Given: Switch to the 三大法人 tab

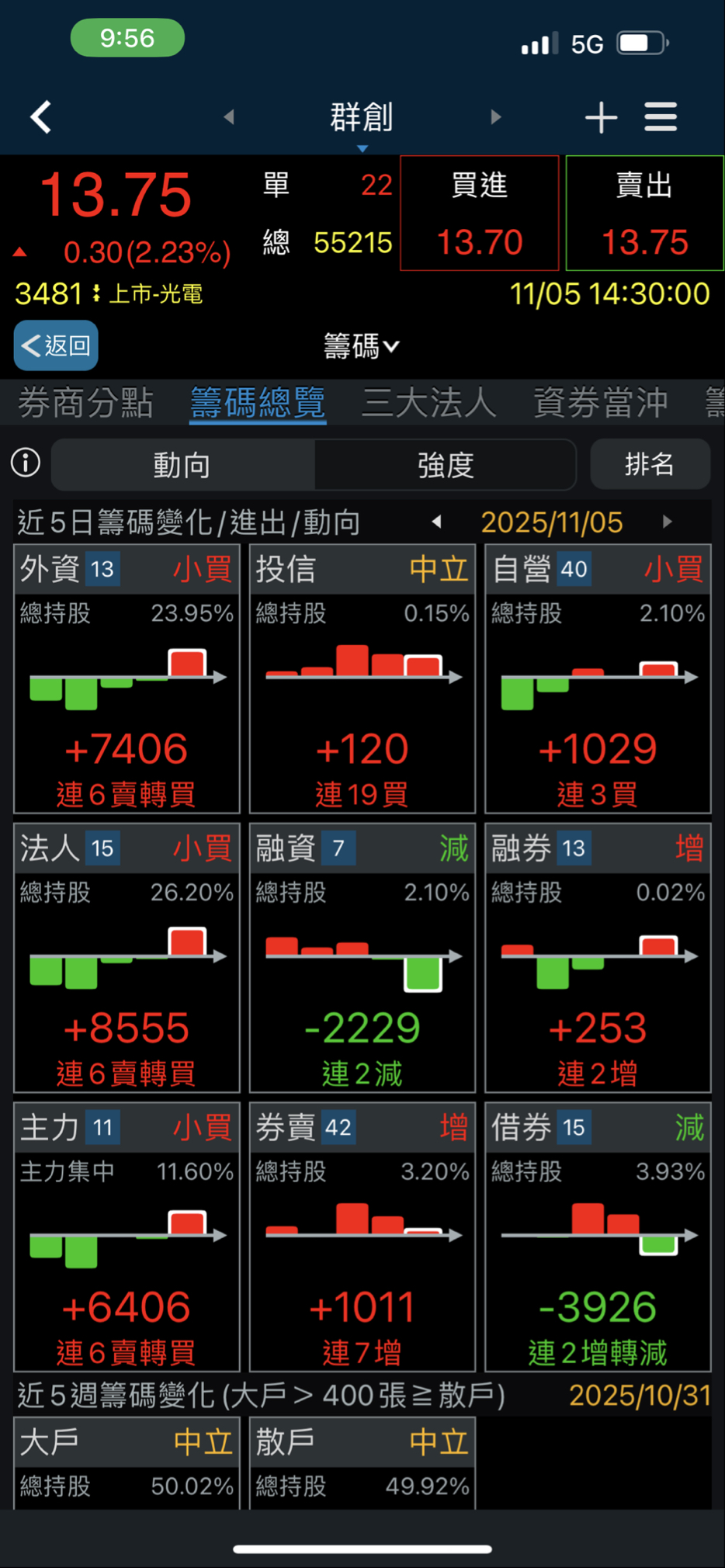Looking at the screenshot, I should tap(428, 402).
